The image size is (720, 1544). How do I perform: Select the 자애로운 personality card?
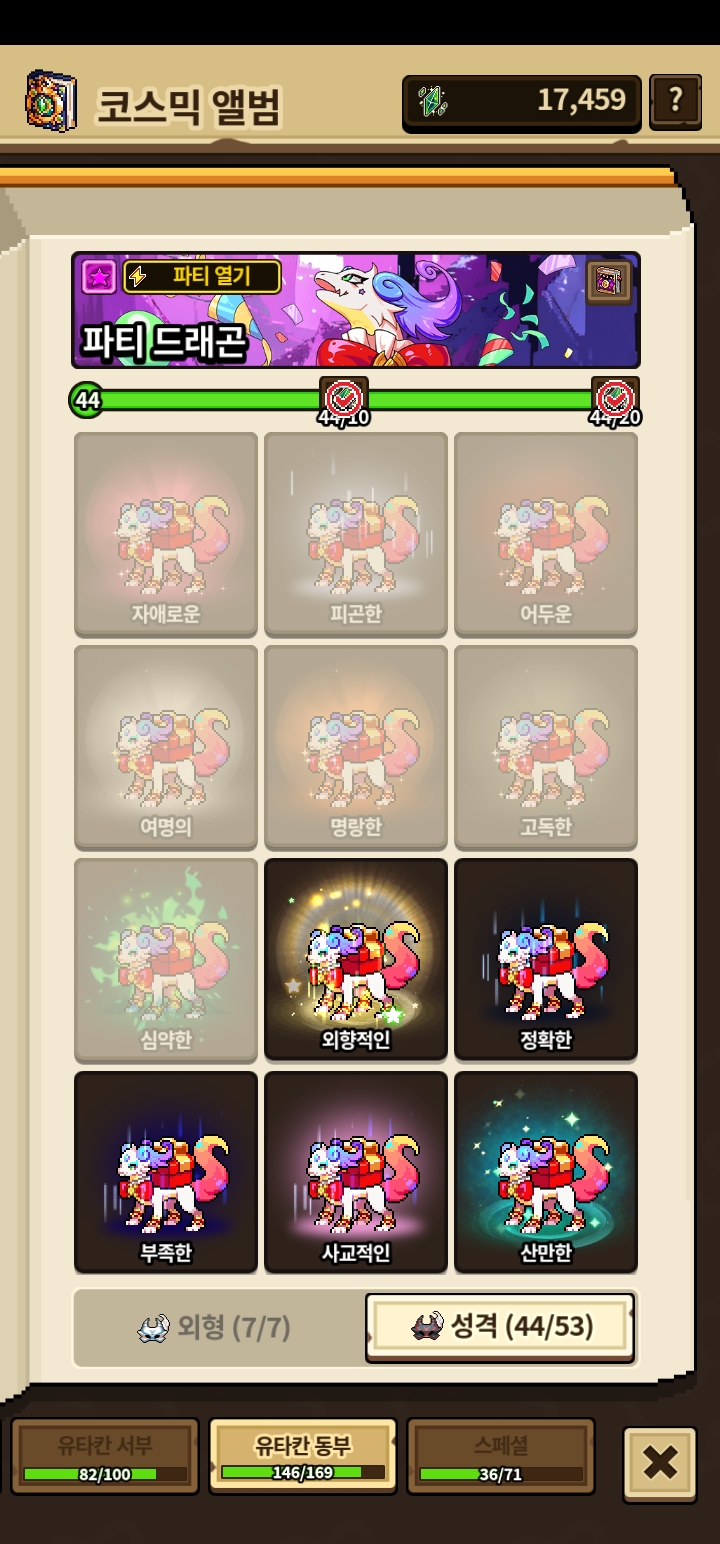point(166,535)
